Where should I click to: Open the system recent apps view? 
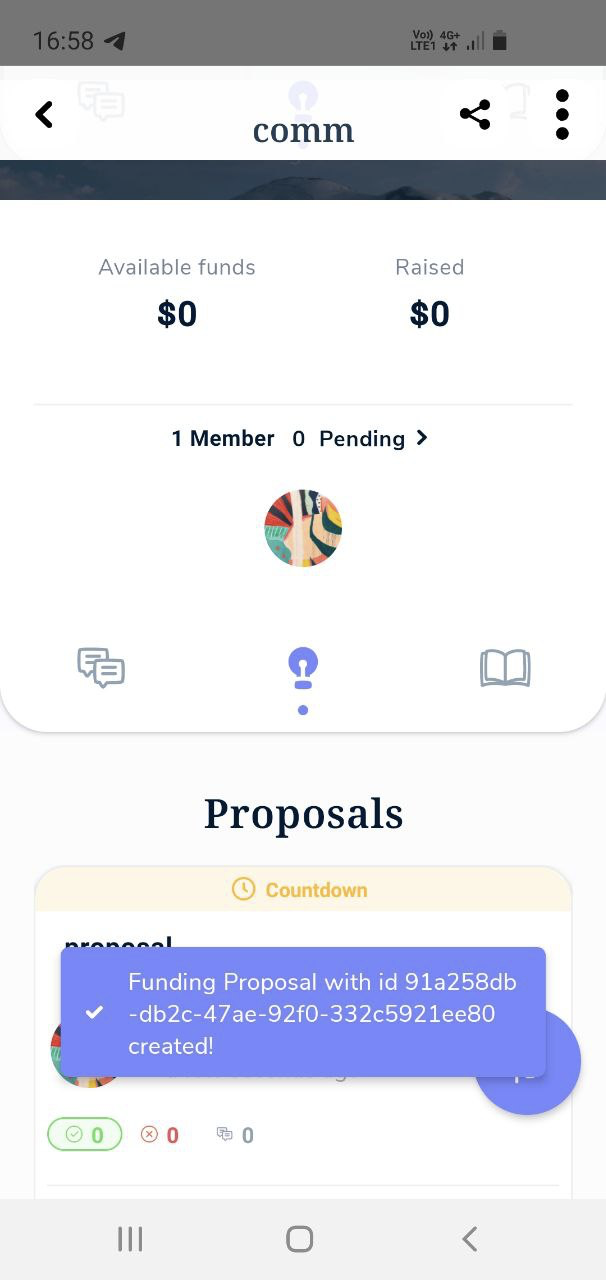click(130, 1239)
